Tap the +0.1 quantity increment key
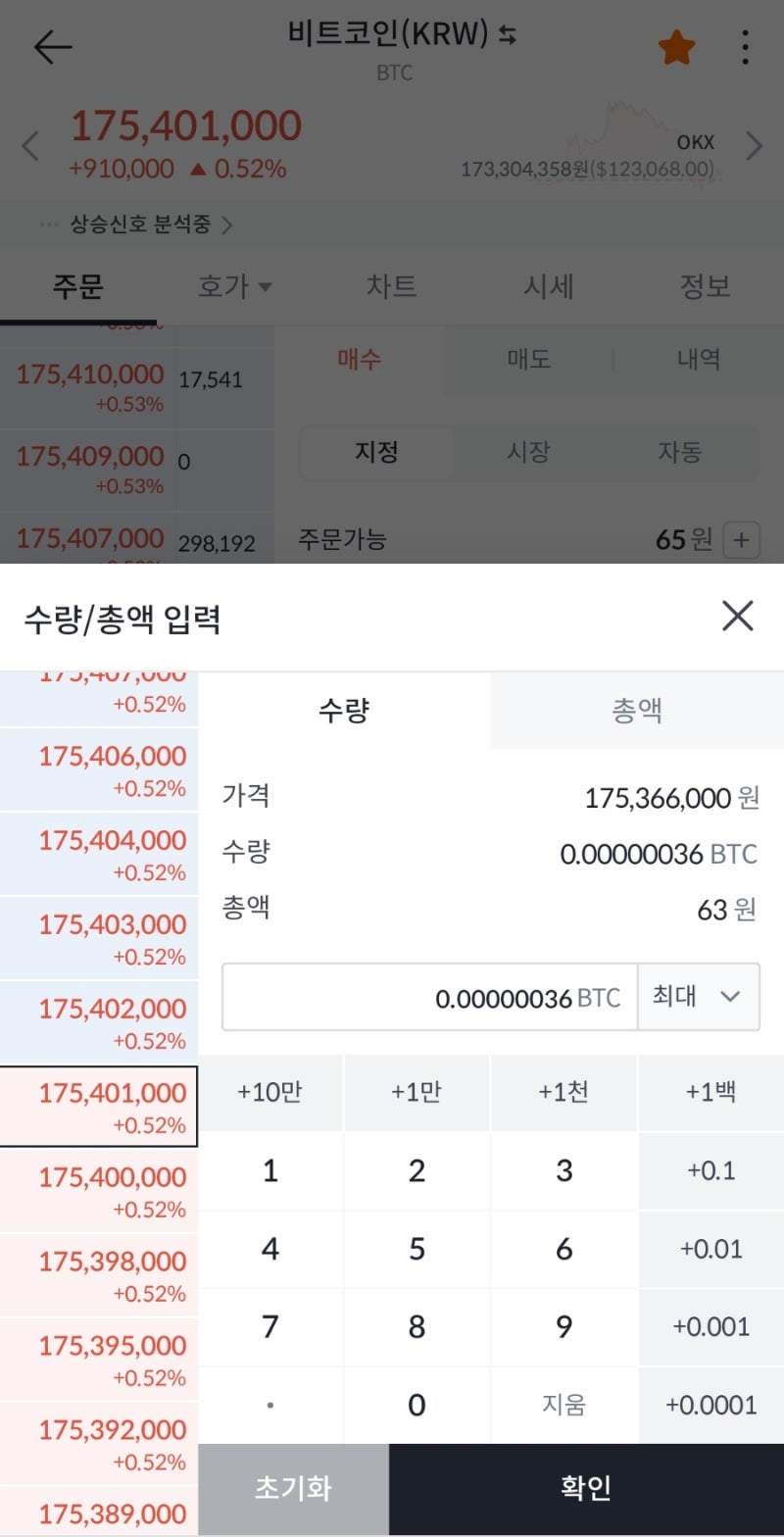The width and height of the screenshot is (784, 1537). [711, 1170]
